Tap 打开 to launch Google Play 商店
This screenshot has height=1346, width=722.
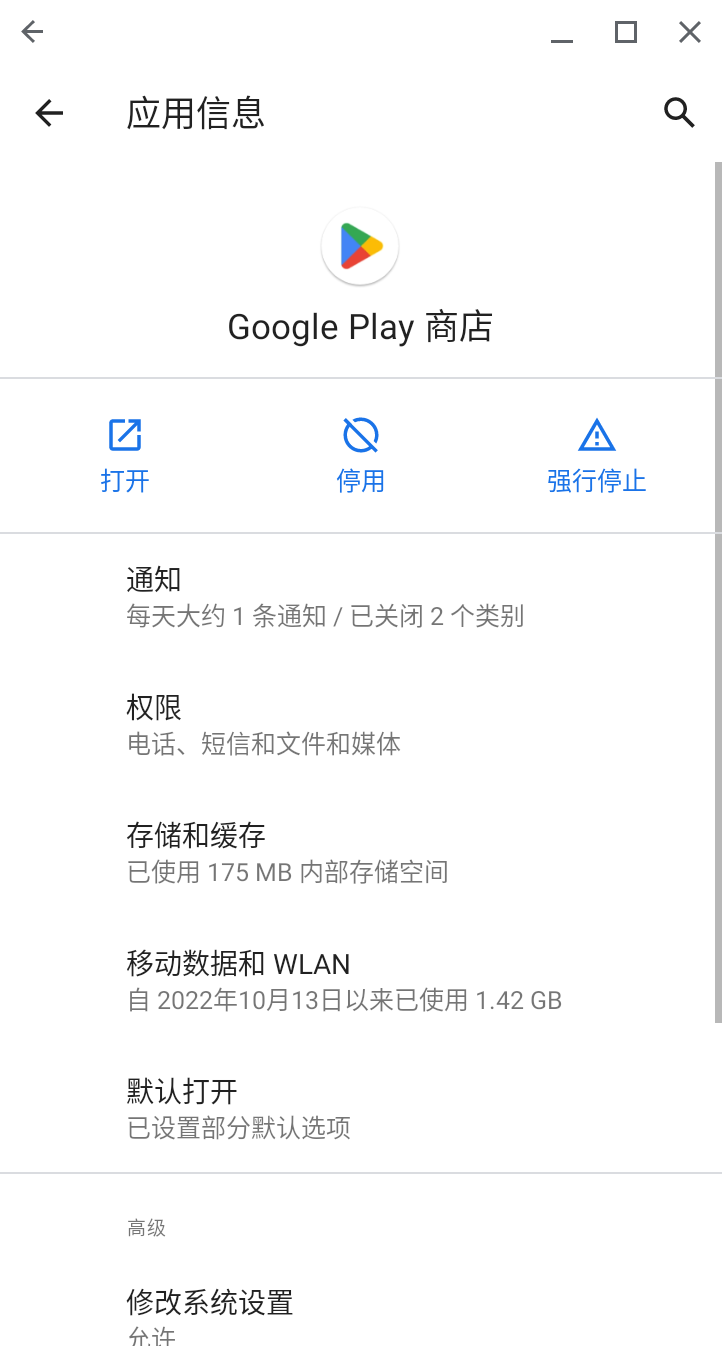tap(124, 481)
